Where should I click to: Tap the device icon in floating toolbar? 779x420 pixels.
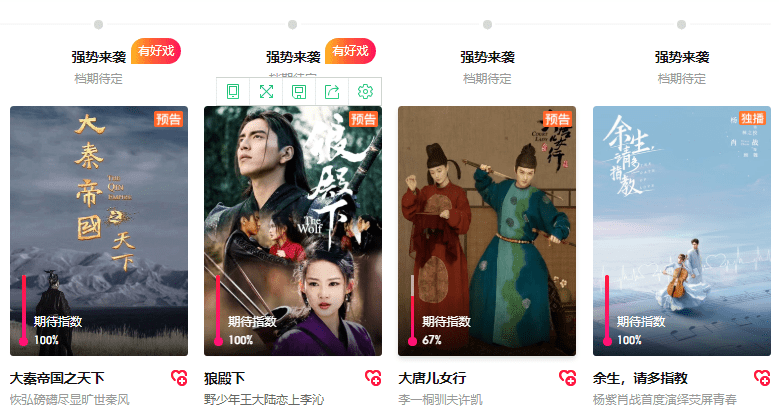[x=233, y=92]
